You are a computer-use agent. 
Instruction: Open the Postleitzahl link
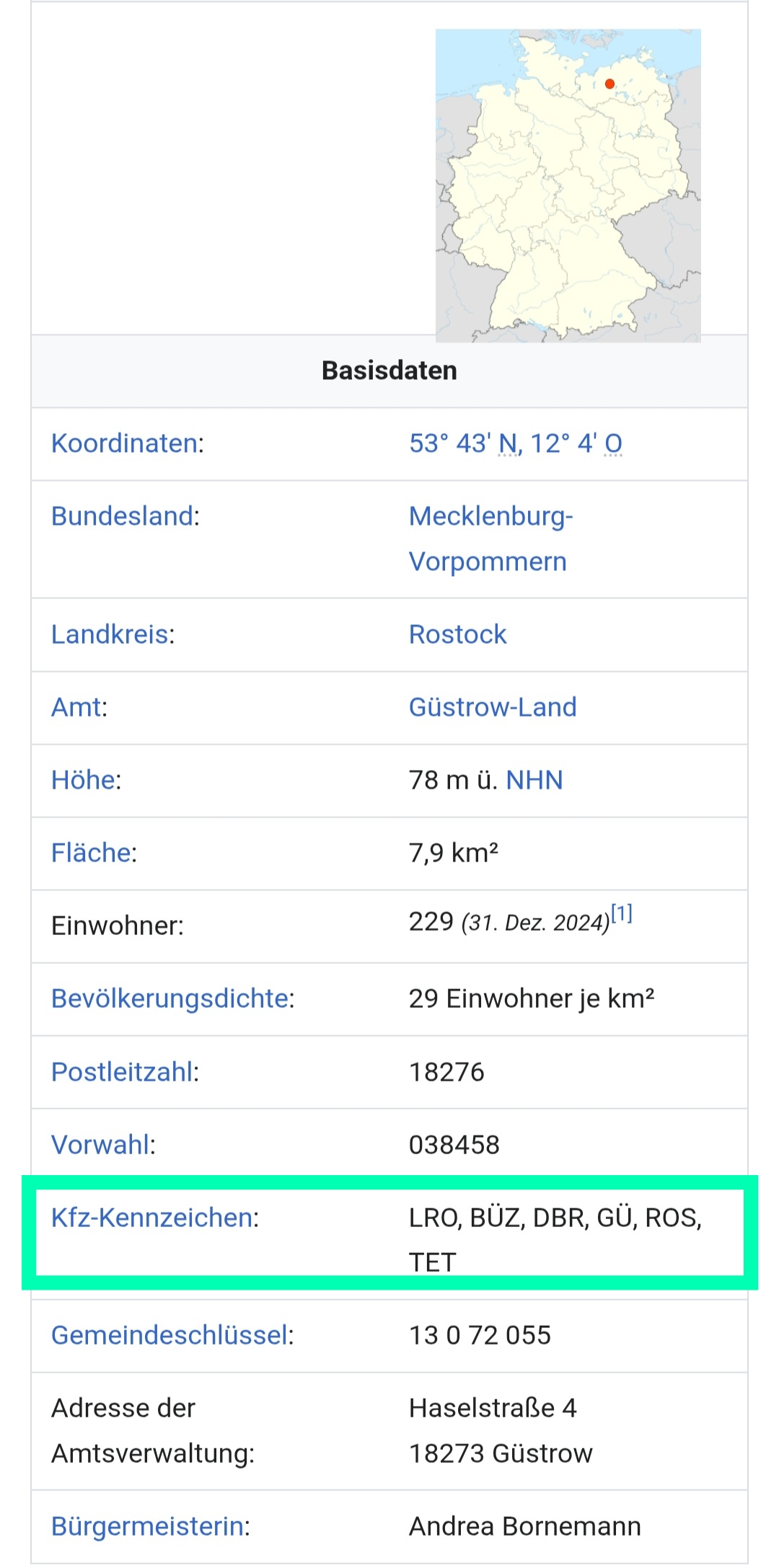123,1072
